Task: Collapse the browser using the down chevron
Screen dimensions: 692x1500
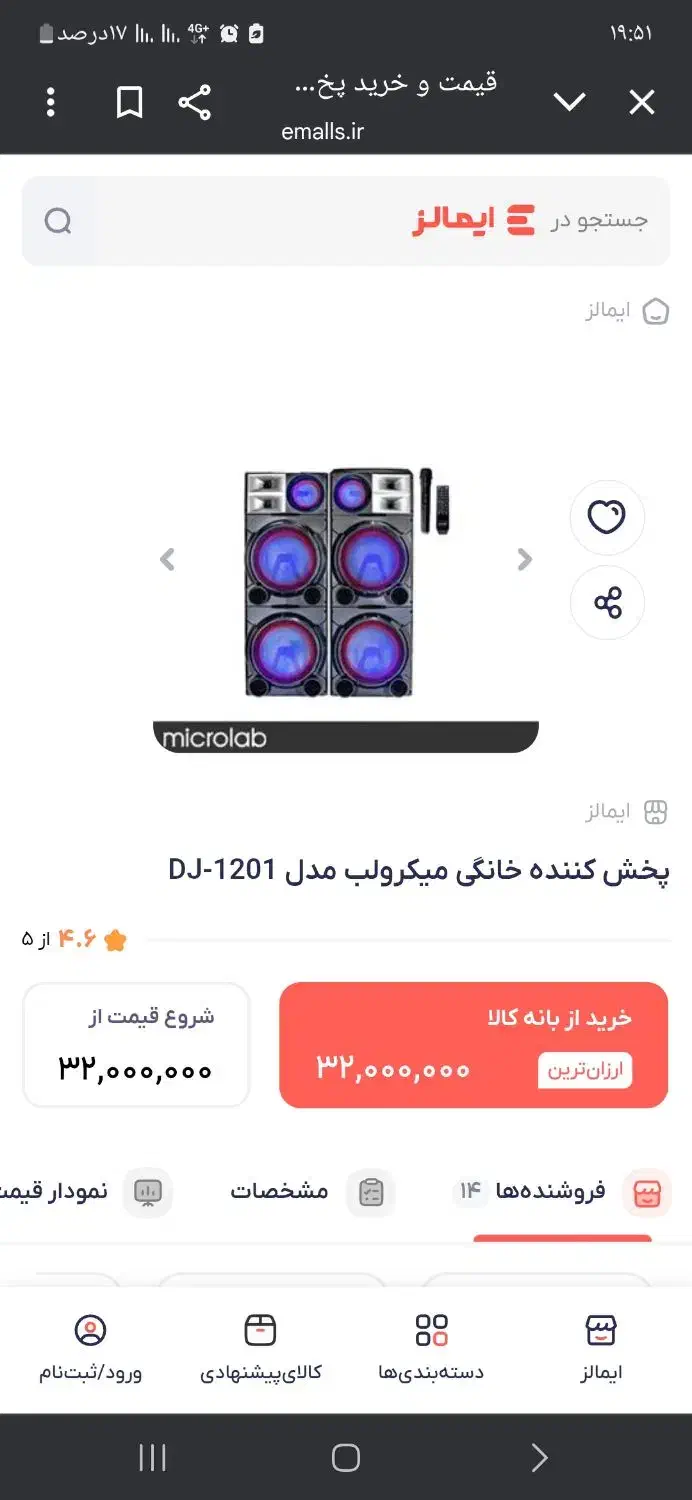Action: point(569,102)
